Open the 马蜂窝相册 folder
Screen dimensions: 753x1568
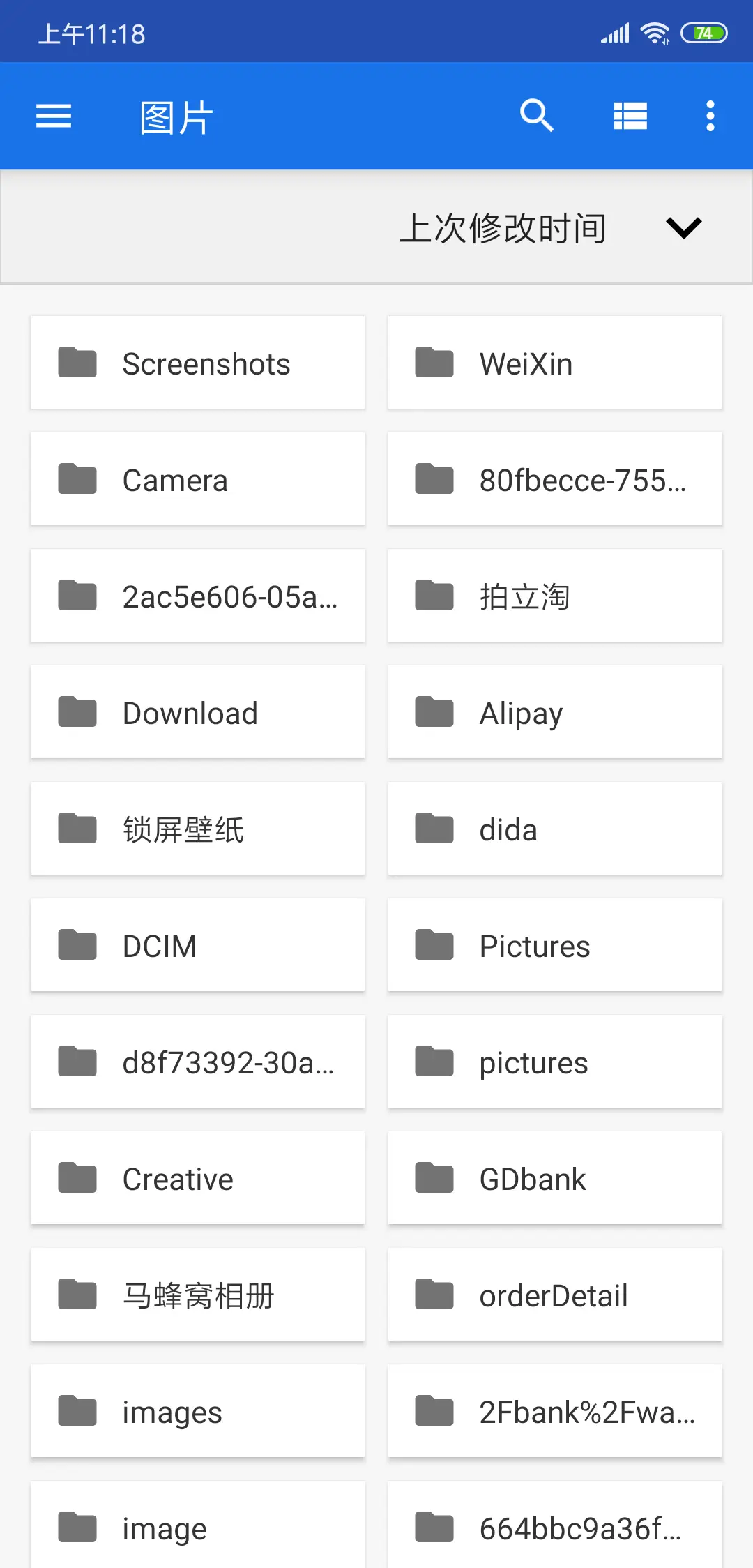198,1295
